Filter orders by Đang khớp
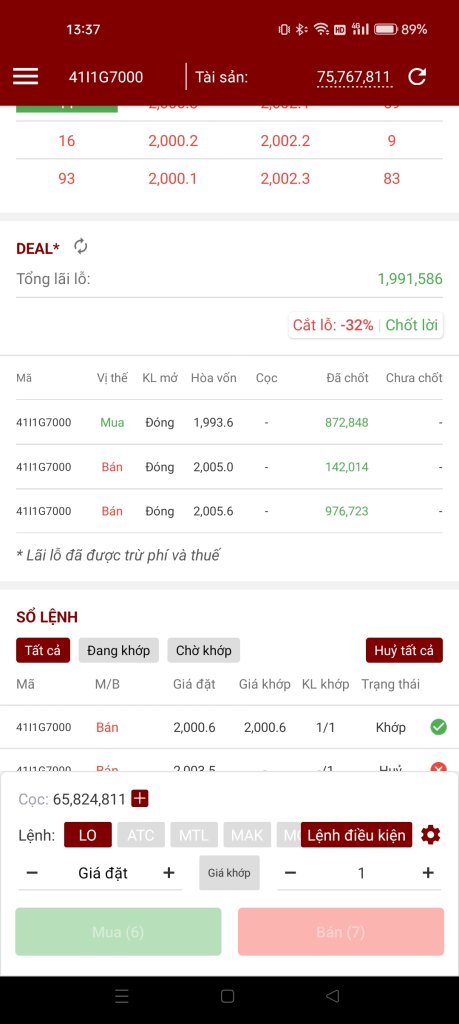This screenshot has width=459, height=1024. click(119, 650)
